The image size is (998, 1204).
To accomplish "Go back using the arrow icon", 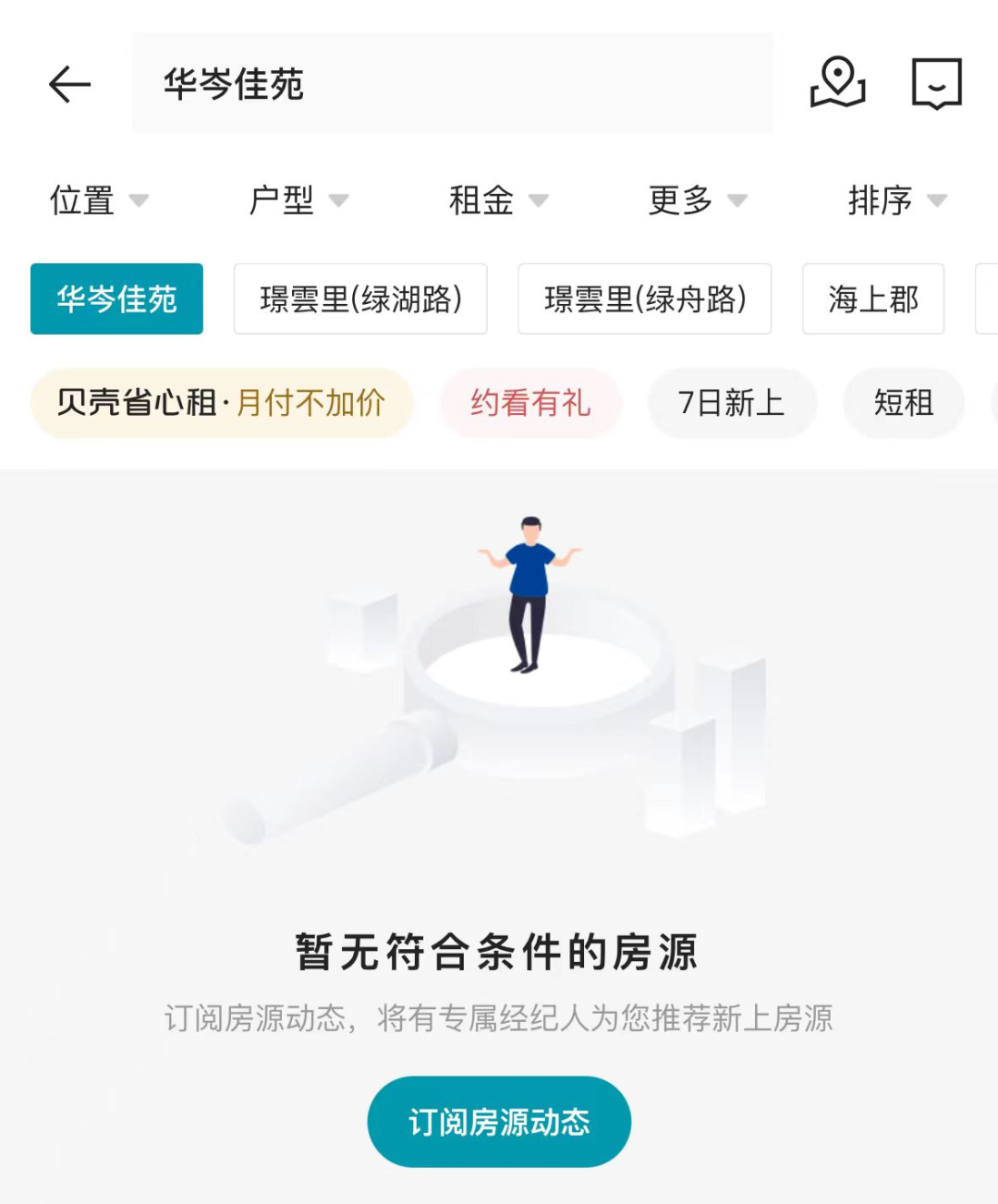I will tap(70, 85).
